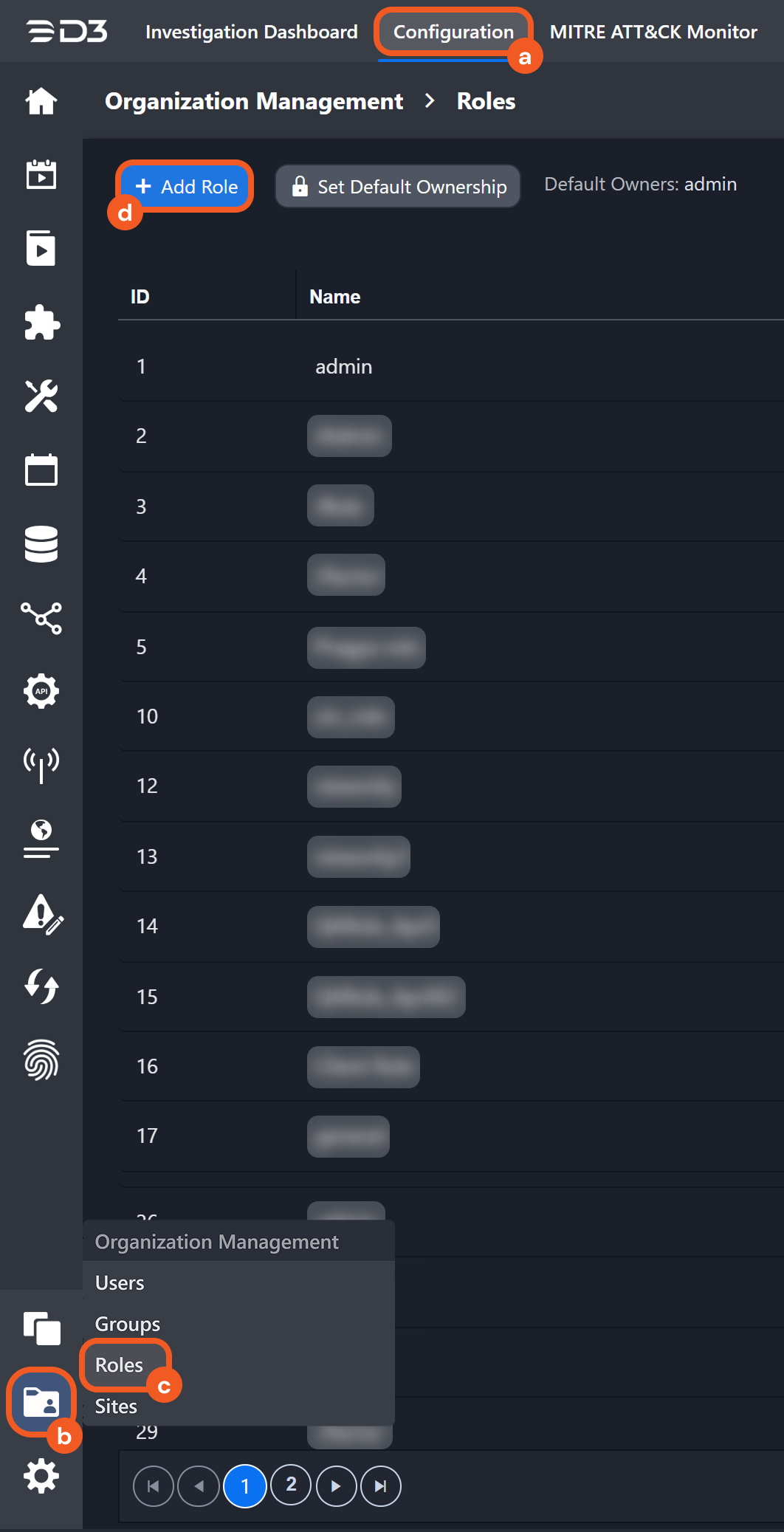
Task: Select Sites in Organization Management menu
Action: point(116,1406)
